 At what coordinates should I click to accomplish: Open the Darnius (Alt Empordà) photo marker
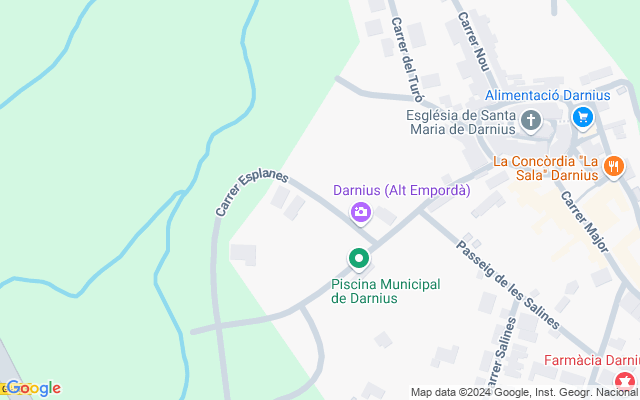[360, 212]
